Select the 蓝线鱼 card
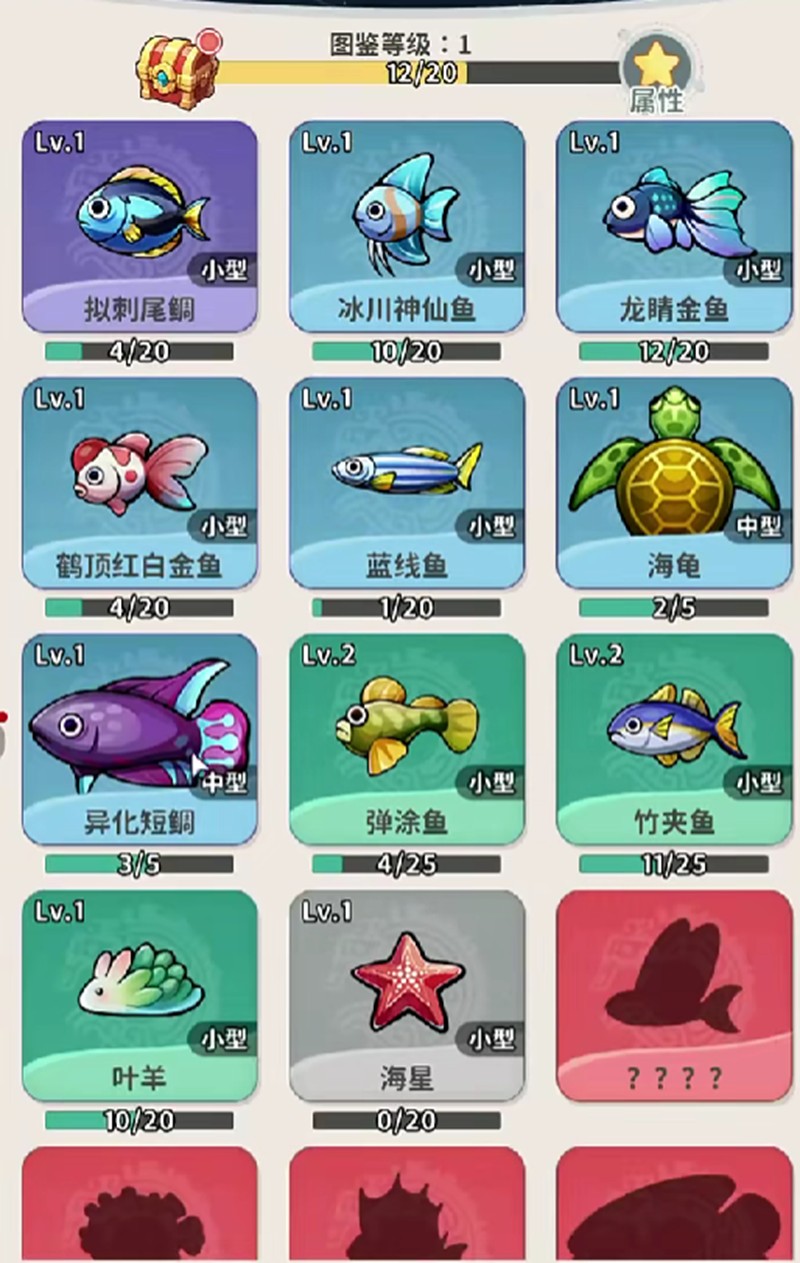Viewport: 800px width, 1263px height. pos(407,482)
